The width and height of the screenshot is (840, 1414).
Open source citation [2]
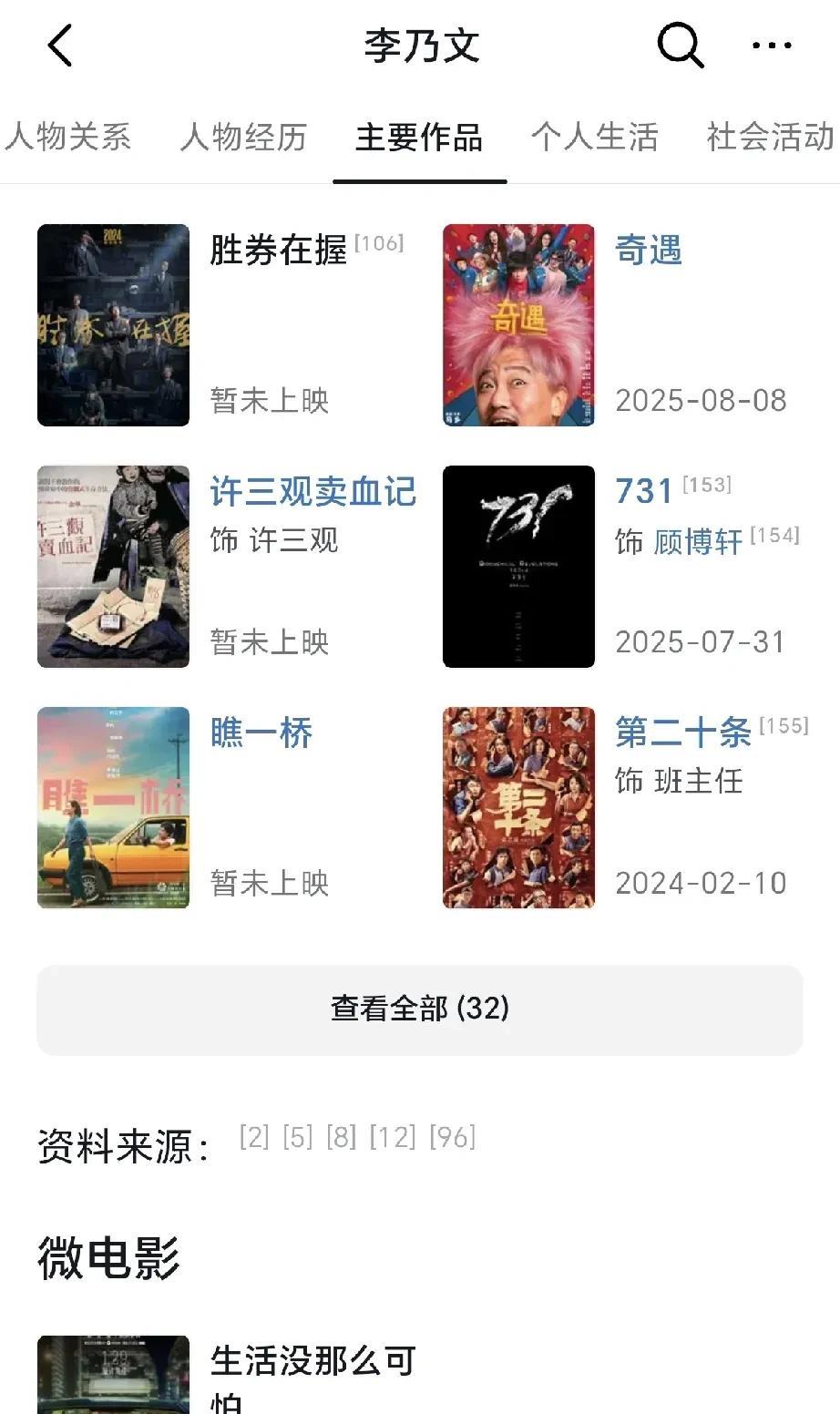254,1137
